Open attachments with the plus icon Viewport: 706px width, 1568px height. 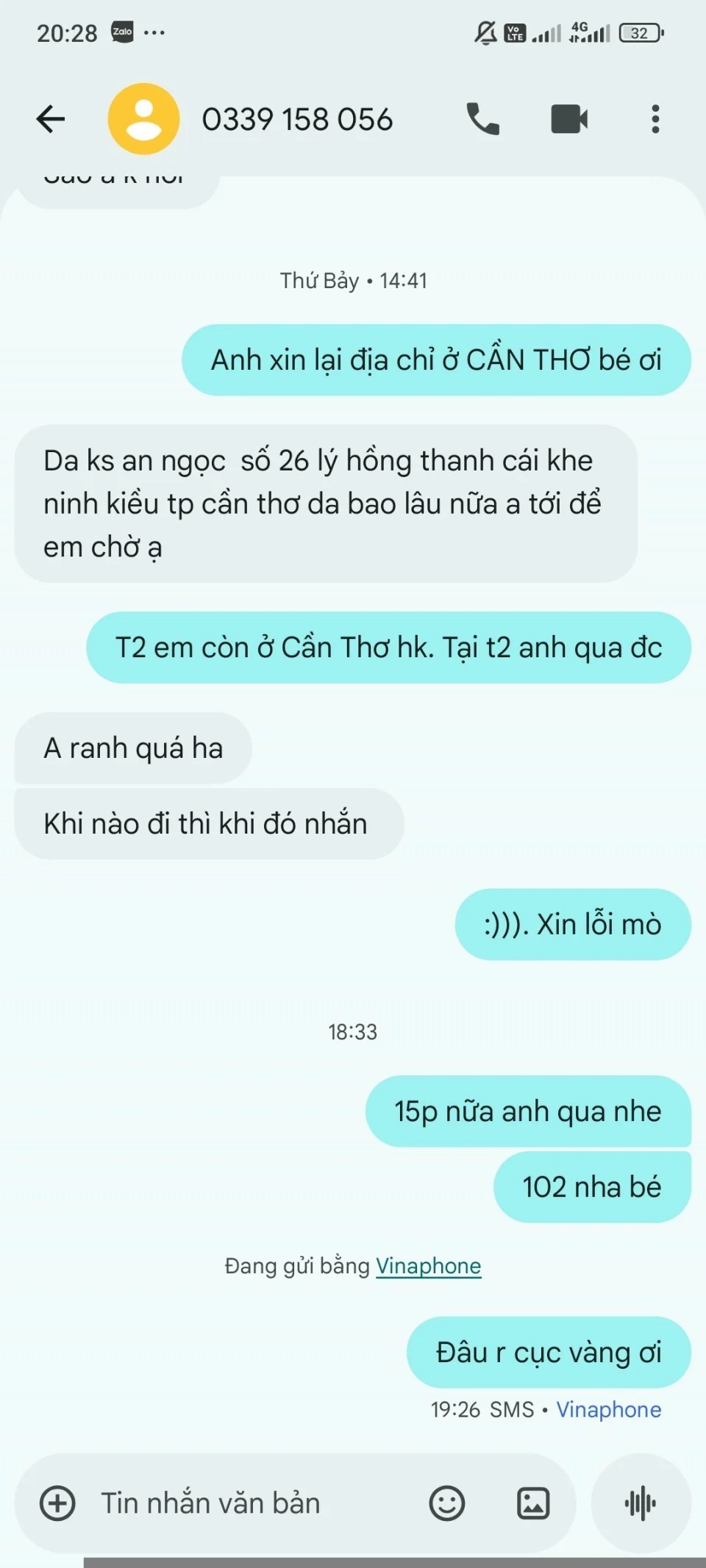57,1503
